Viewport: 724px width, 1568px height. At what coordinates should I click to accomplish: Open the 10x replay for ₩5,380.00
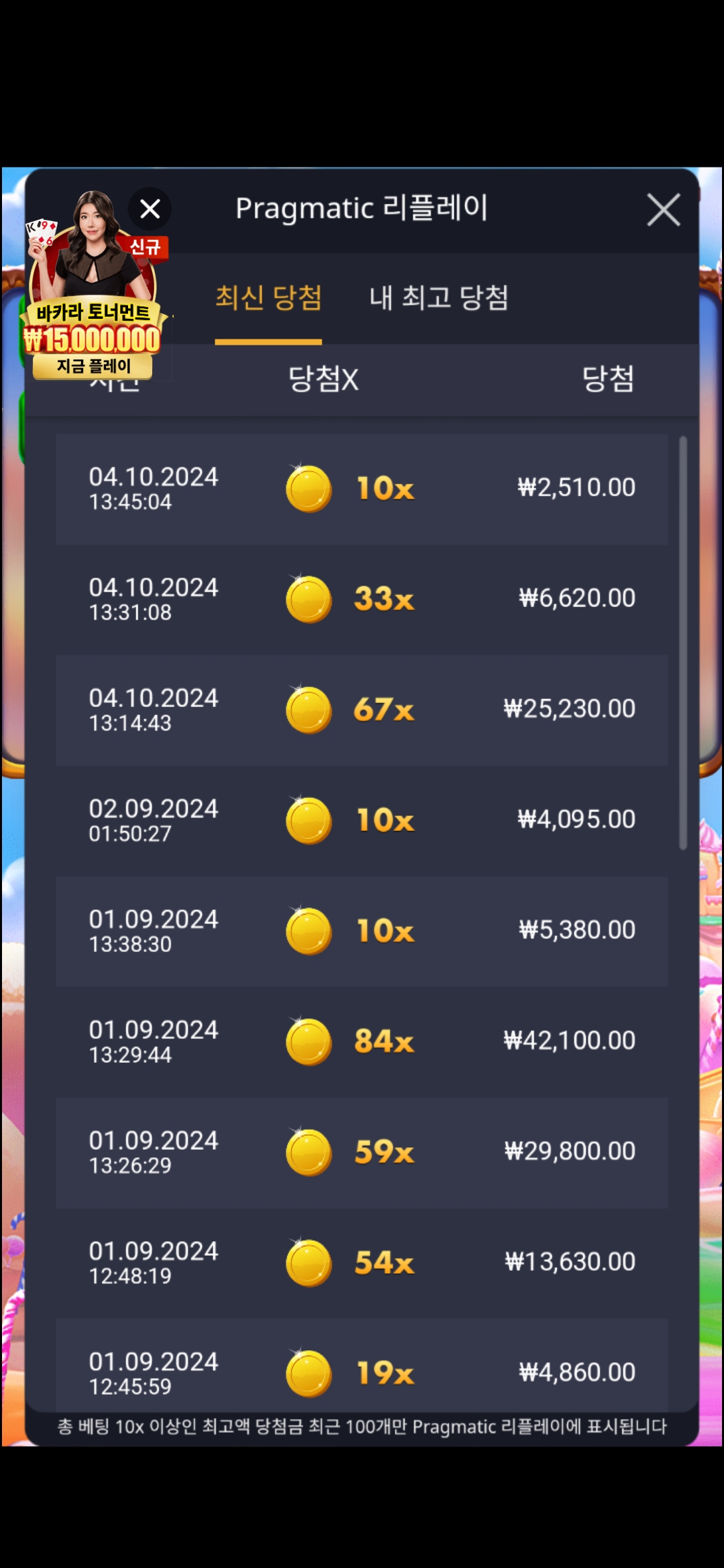click(362, 931)
